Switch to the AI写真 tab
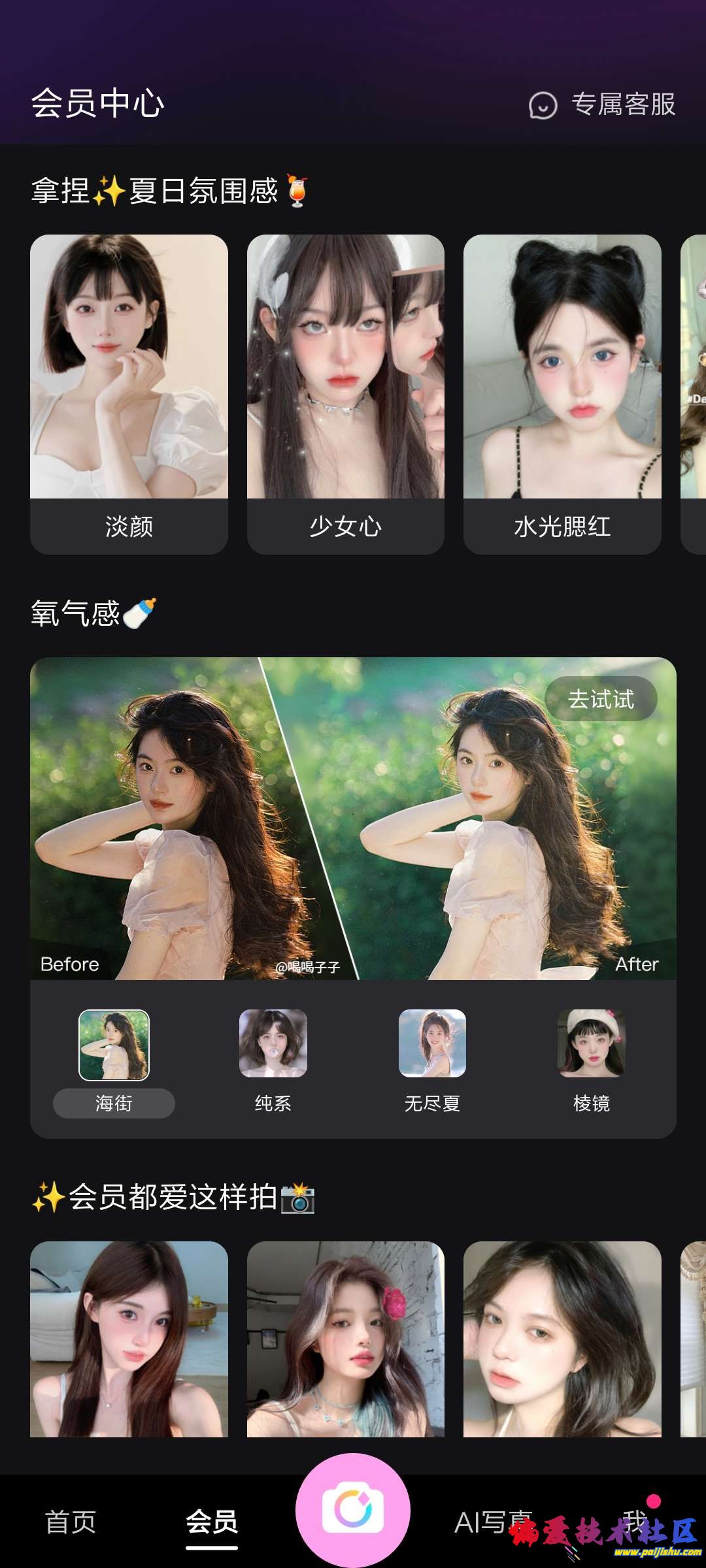 (494, 1522)
